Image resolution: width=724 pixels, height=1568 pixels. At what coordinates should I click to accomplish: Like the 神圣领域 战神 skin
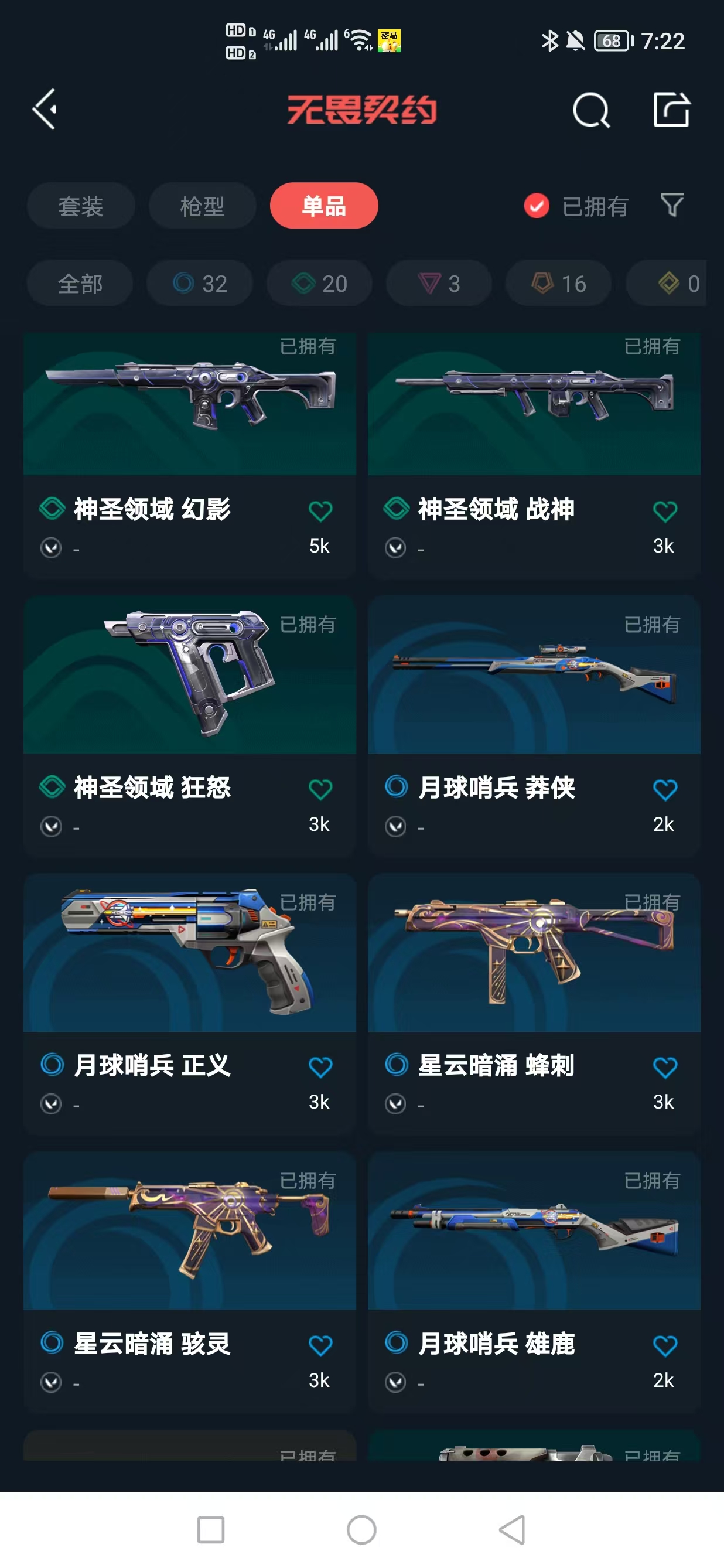(664, 512)
